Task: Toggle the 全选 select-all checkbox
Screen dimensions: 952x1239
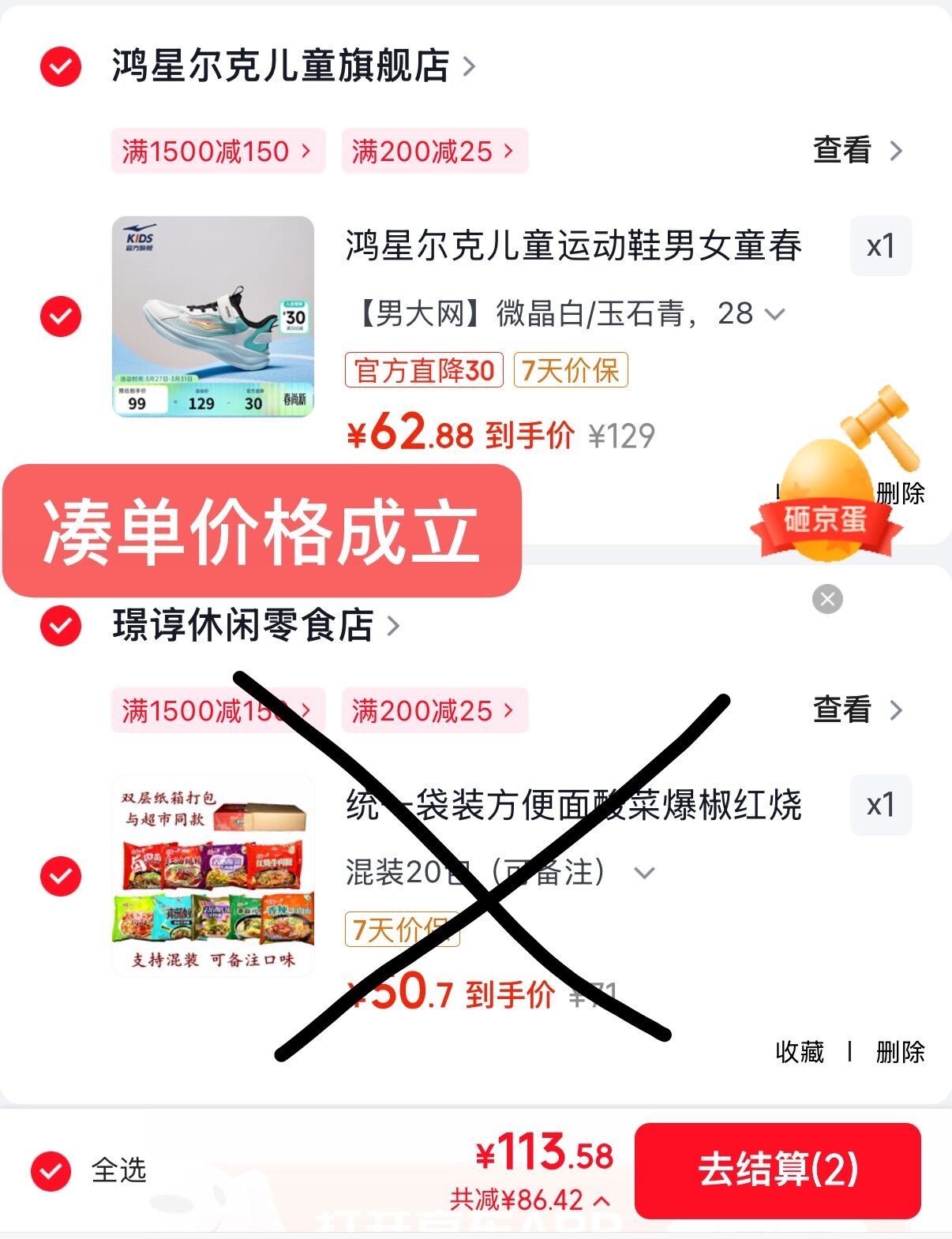Action: point(51,1170)
